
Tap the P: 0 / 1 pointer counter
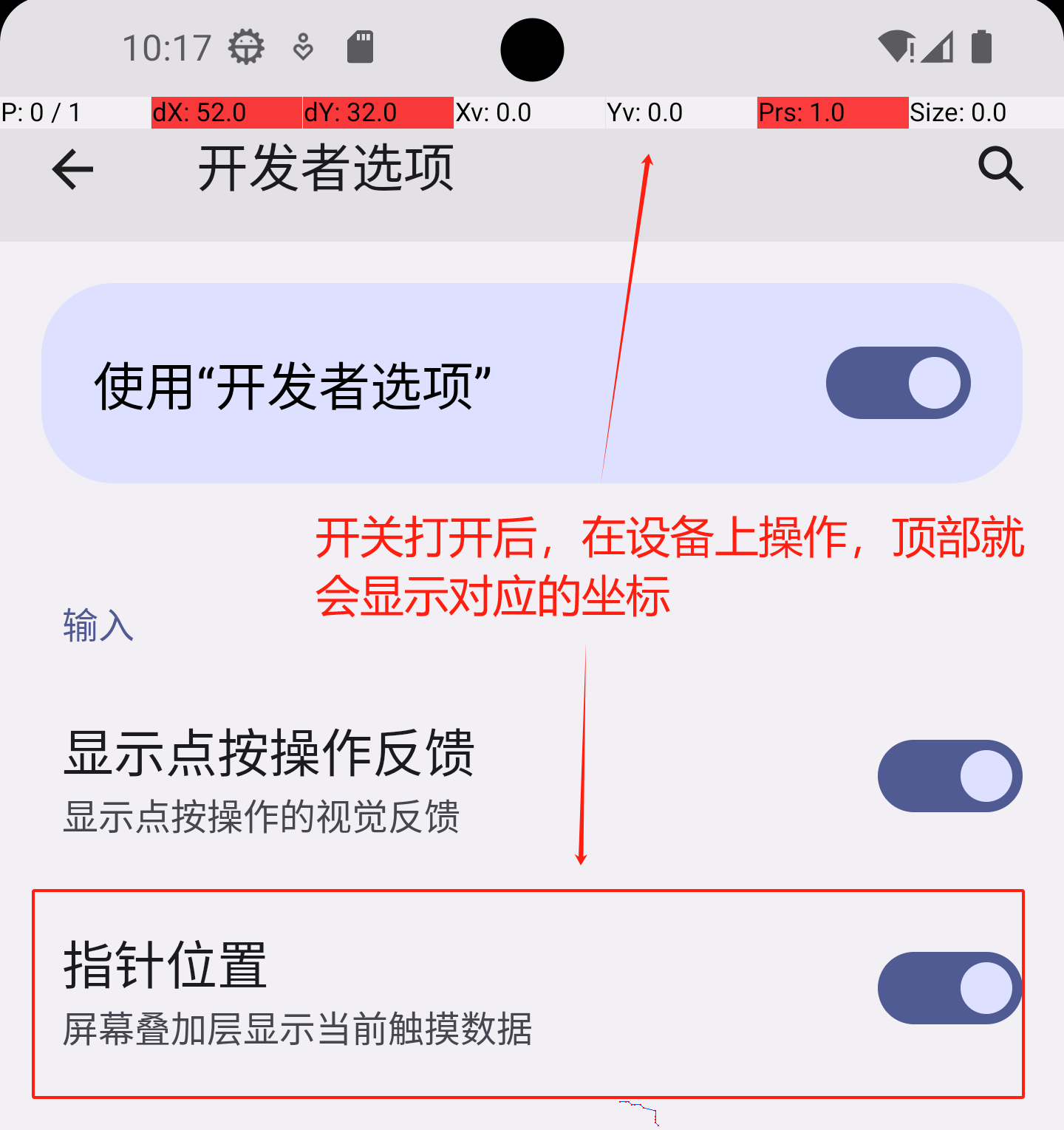coord(42,112)
